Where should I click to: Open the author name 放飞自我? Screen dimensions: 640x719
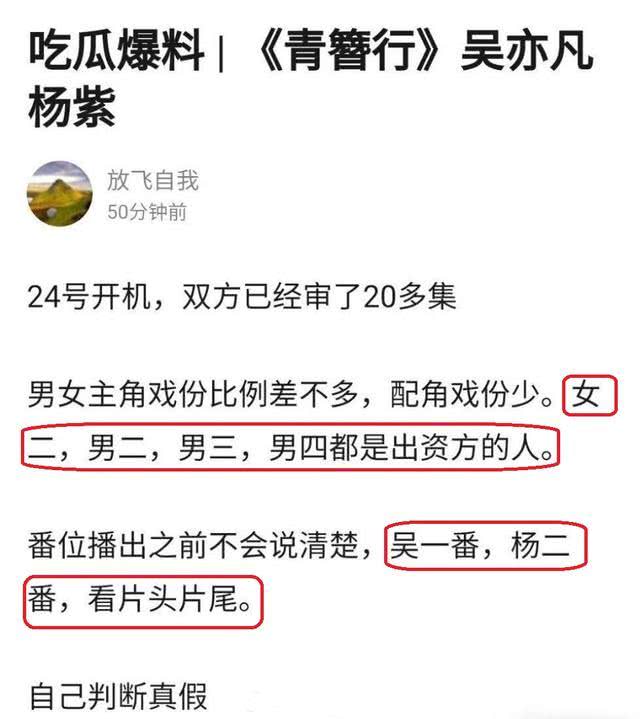(152, 181)
